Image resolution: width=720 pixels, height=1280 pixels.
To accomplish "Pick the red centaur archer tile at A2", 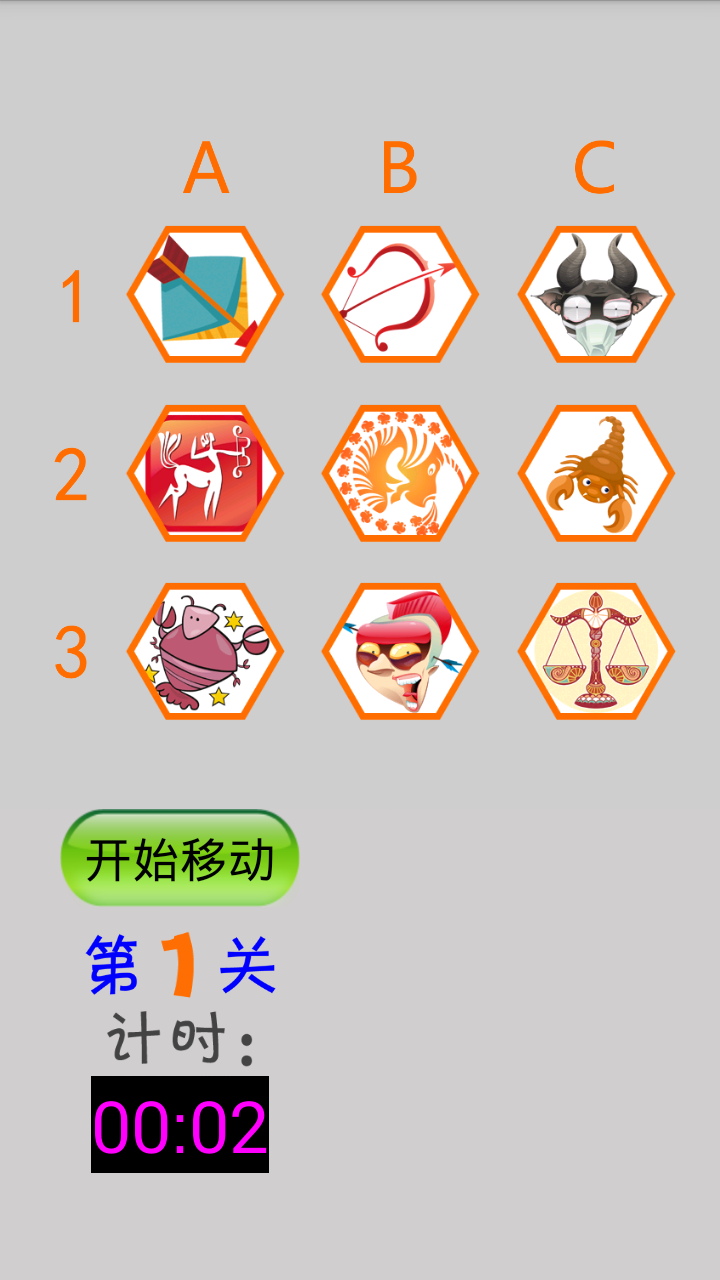I will [x=205, y=473].
